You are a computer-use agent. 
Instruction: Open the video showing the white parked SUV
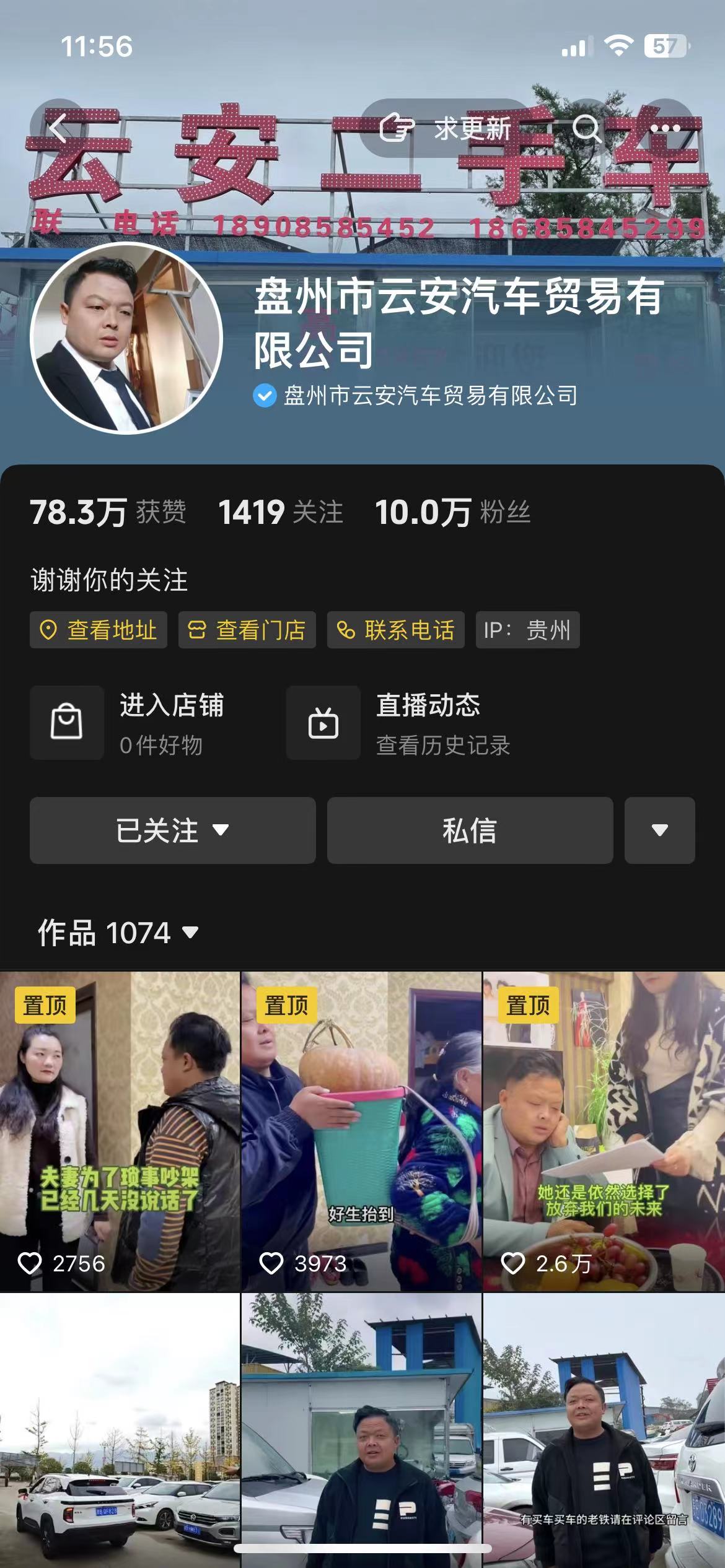pyautogui.click(x=120, y=1431)
